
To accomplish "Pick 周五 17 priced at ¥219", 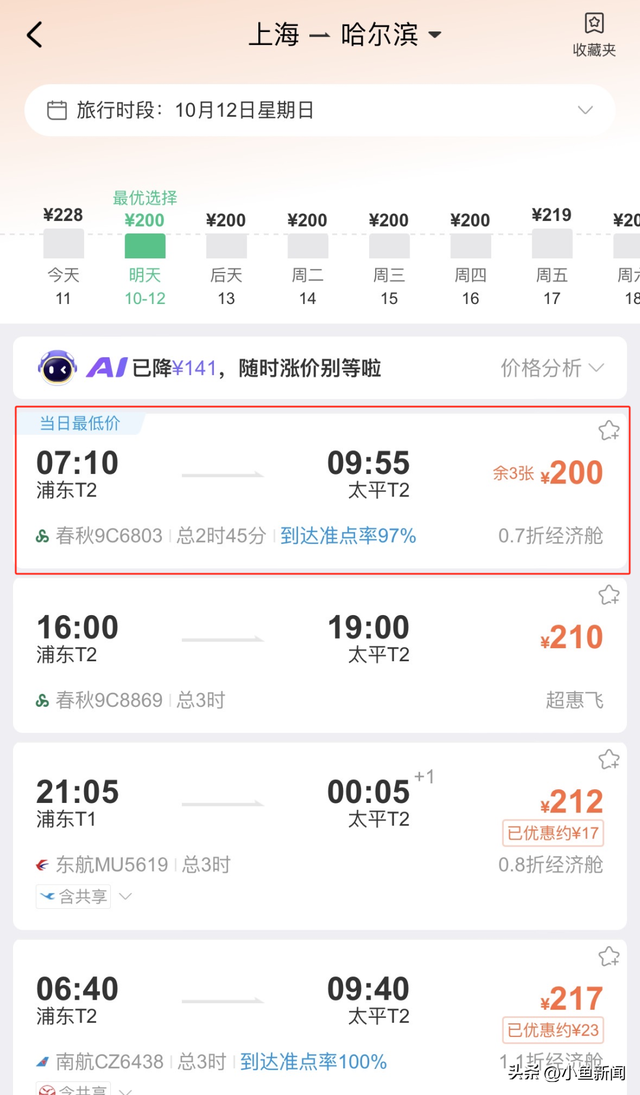I will pos(551,256).
